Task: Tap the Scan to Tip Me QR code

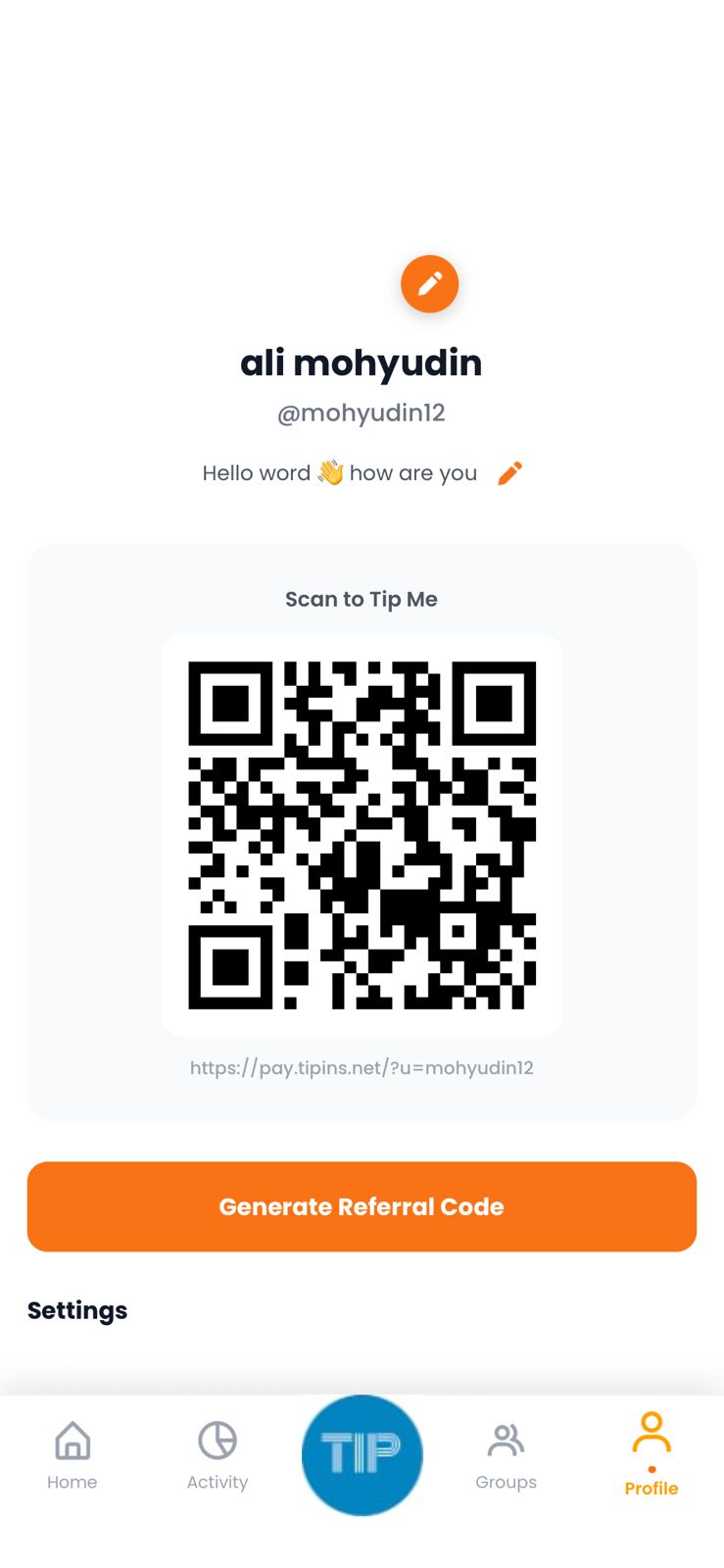Action: tap(362, 835)
